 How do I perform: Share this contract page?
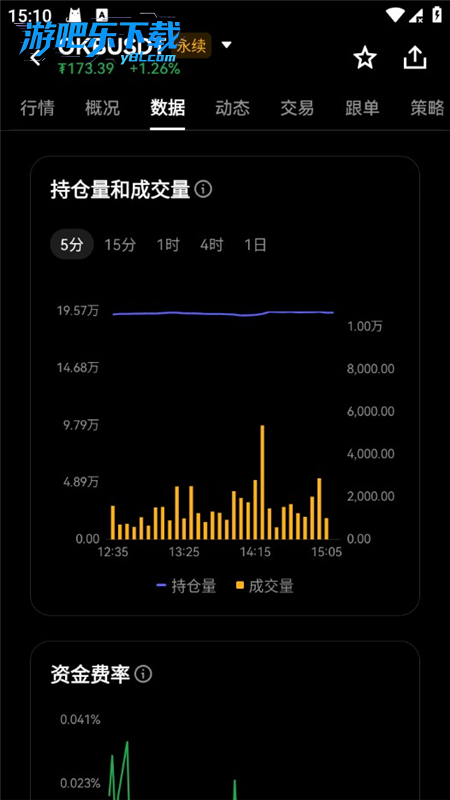(x=415, y=58)
